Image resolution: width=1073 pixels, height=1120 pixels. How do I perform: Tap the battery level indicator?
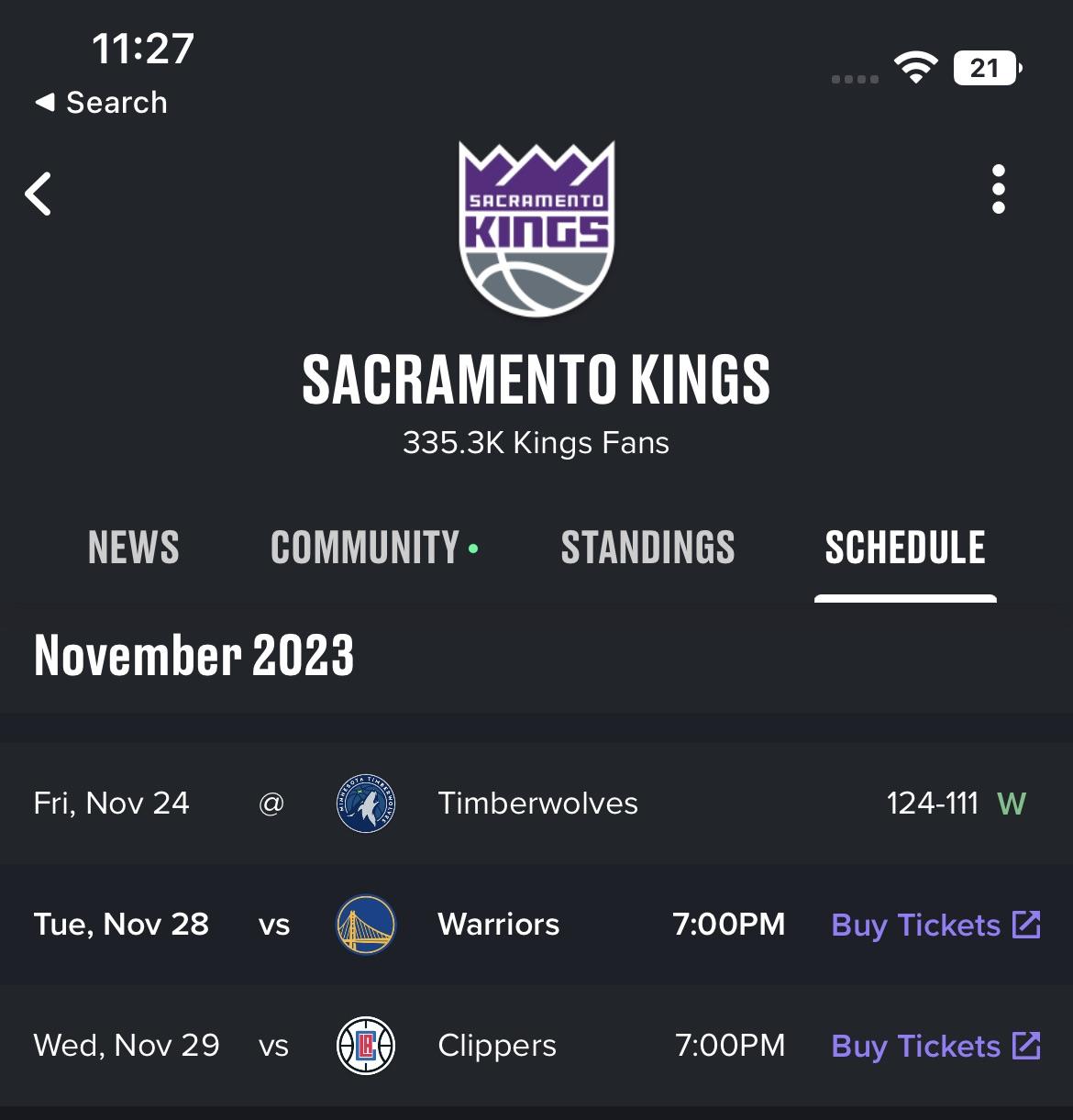[x=986, y=67]
